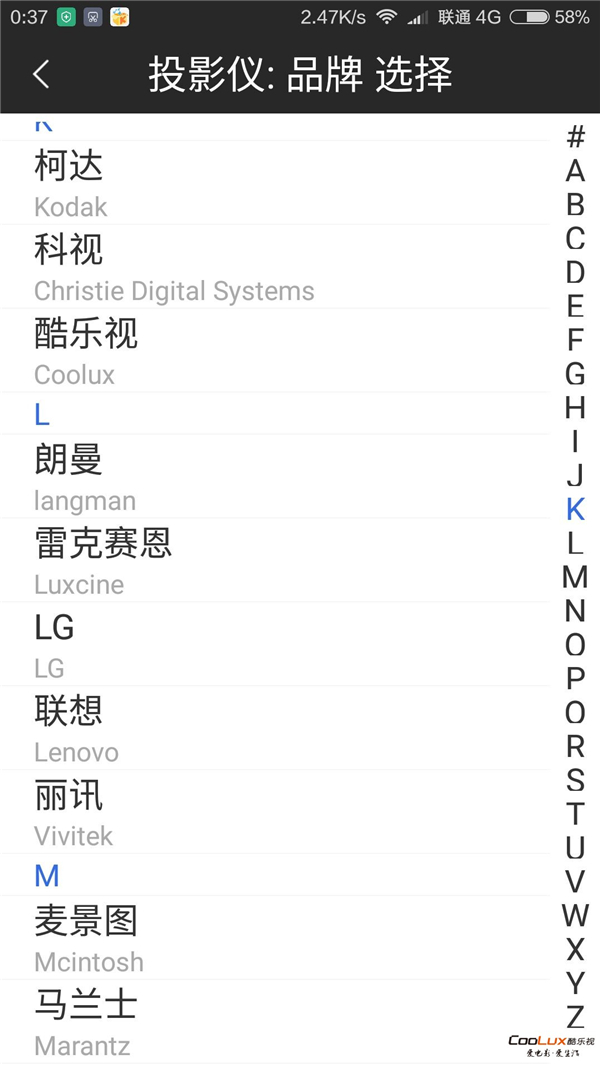Image resolution: width=600 pixels, height=1066 pixels.
Task: Jump to letter M in index
Action: point(575,577)
